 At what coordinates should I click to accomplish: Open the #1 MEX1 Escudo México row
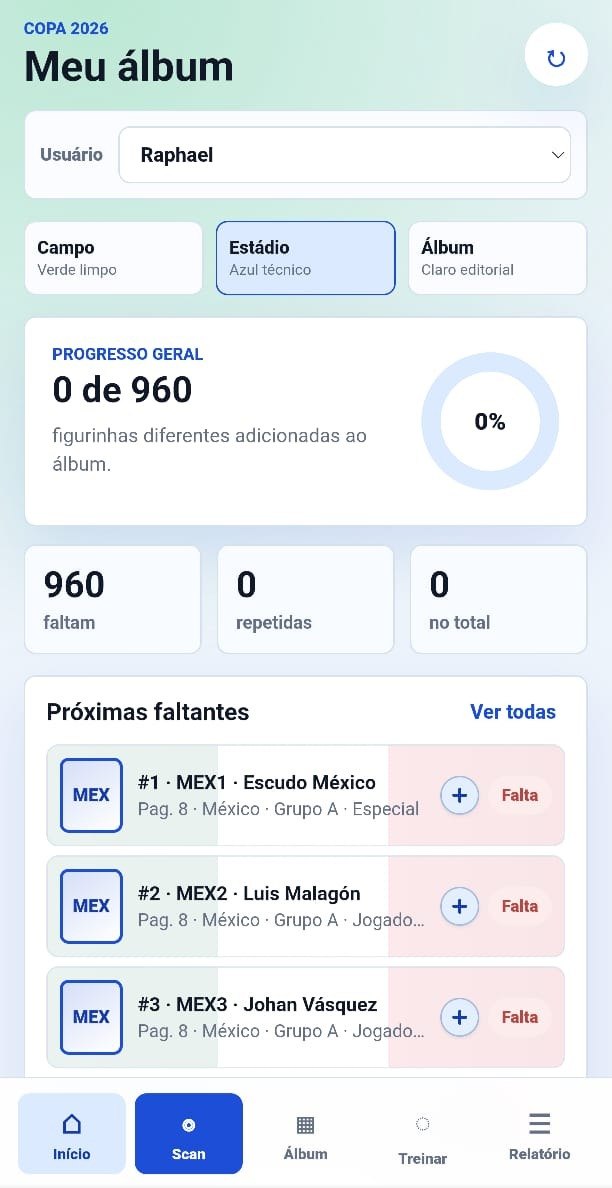click(306, 796)
